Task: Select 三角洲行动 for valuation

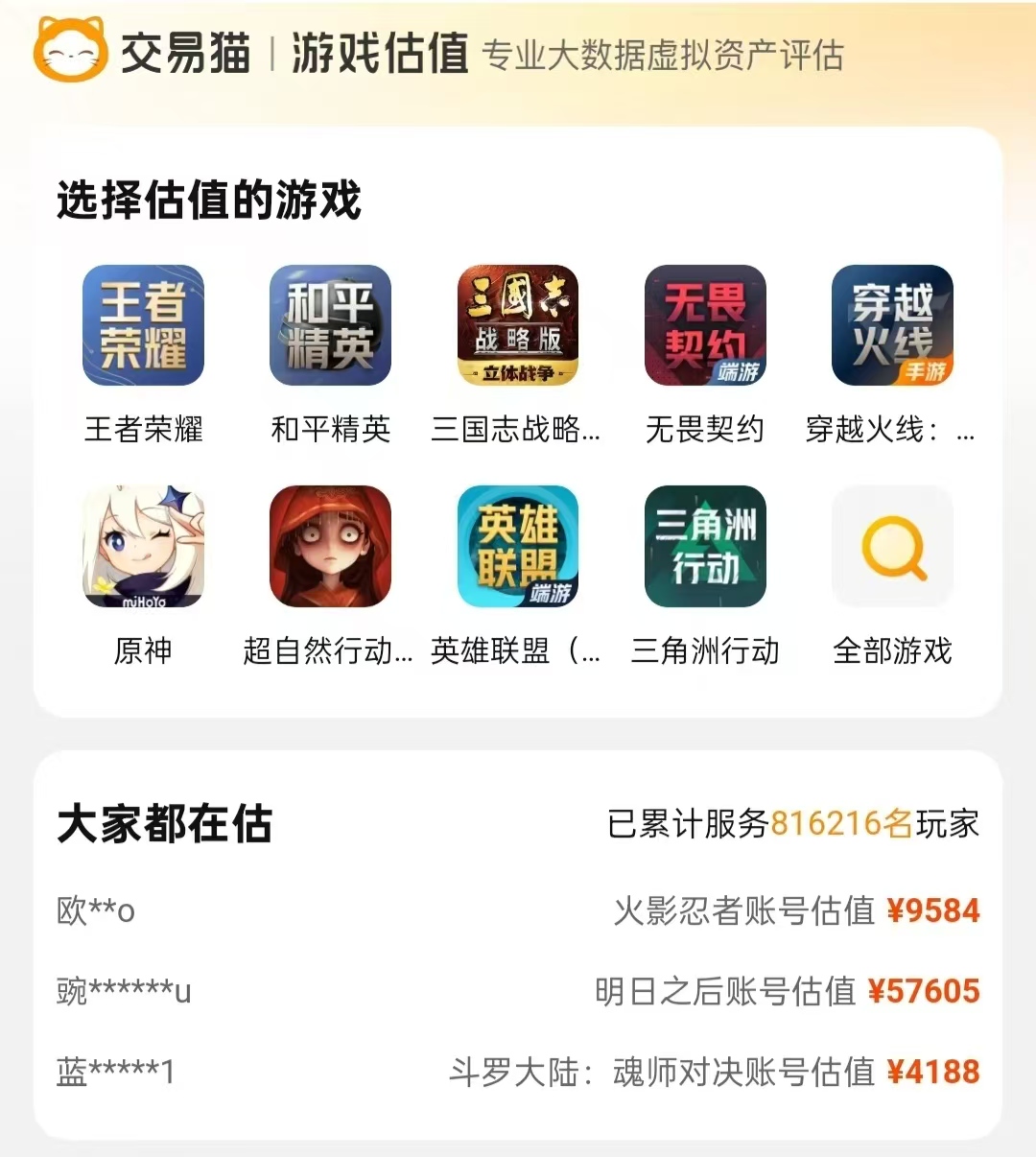Action: tap(705, 547)
